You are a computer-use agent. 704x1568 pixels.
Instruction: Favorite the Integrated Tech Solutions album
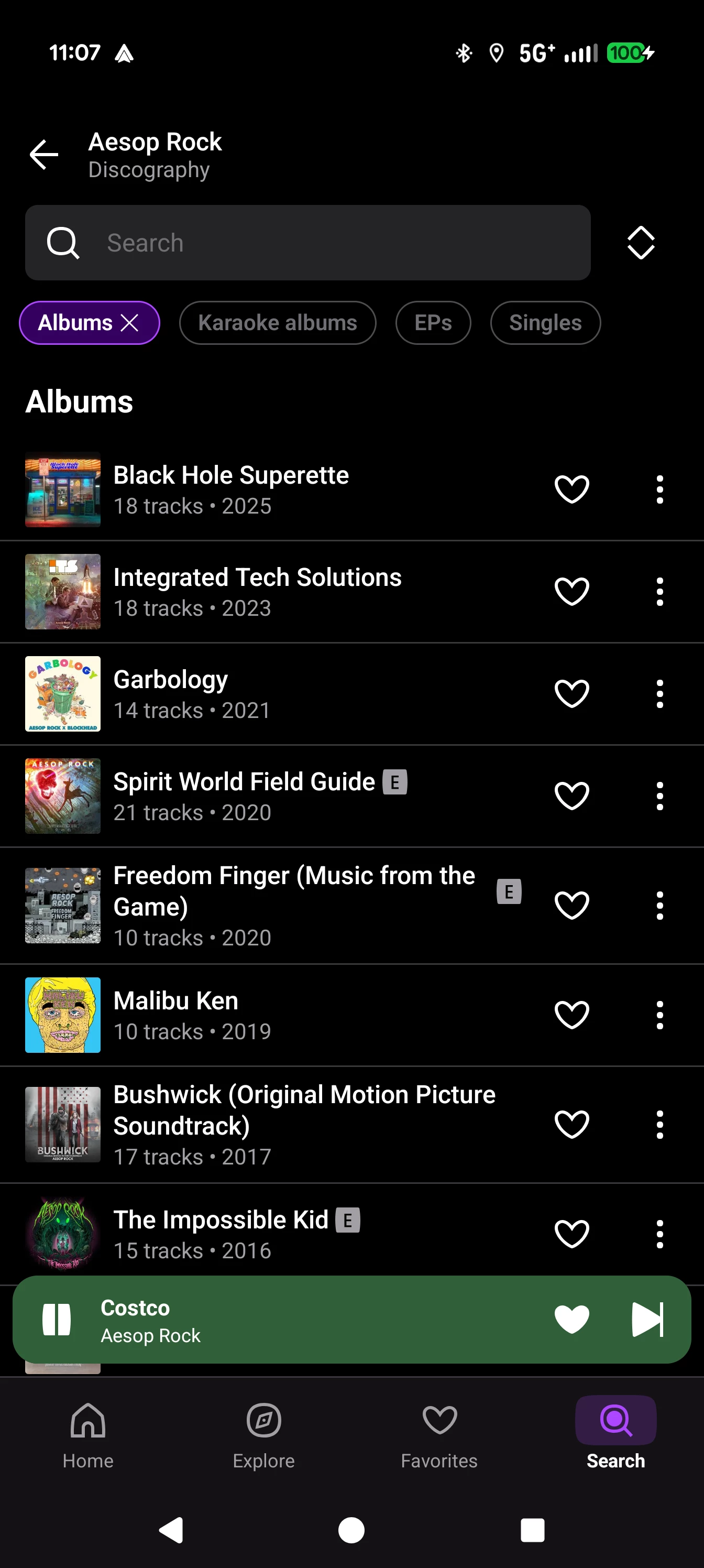[x=571, y=591]
